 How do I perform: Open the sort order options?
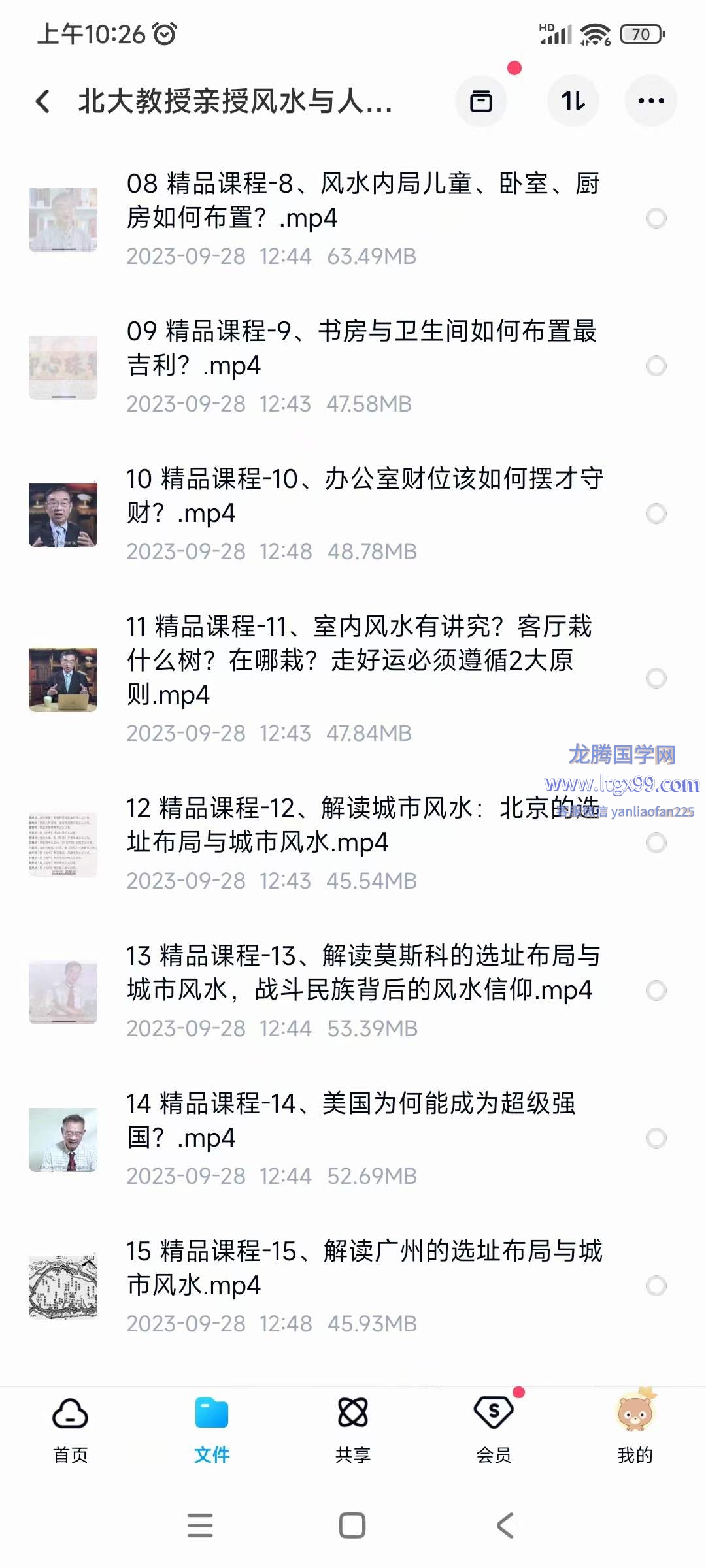[x=573, y=101]
